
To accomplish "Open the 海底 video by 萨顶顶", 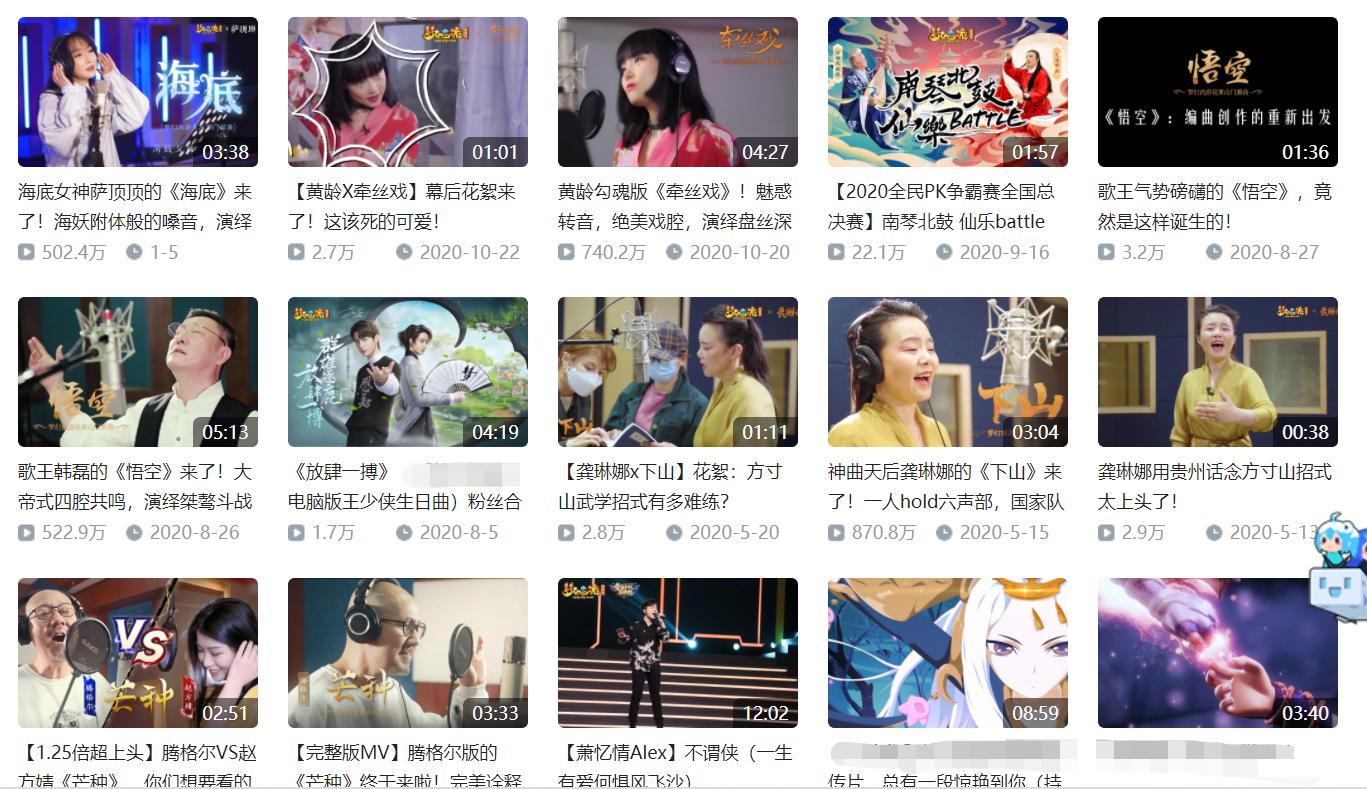I will point(138,92).
